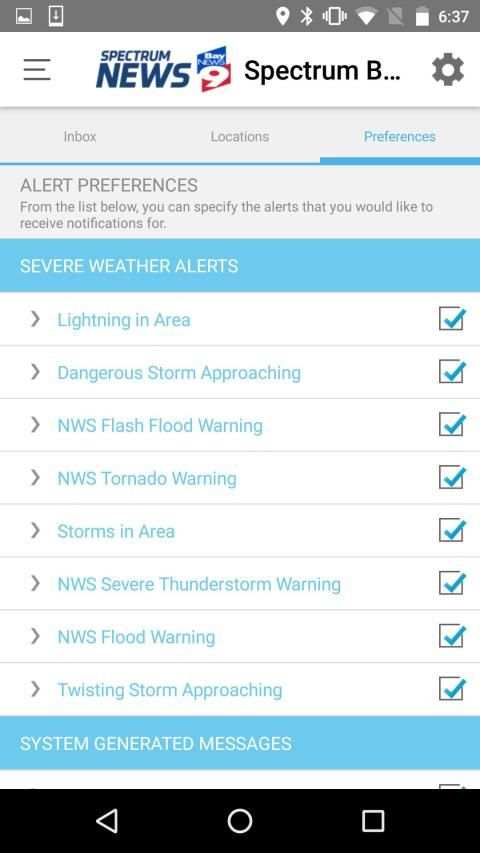The width and height of the screenshot is (480, 853).
Task: Uncheck the NWS Flood Warning checkbox
Action: click(452, 636)
